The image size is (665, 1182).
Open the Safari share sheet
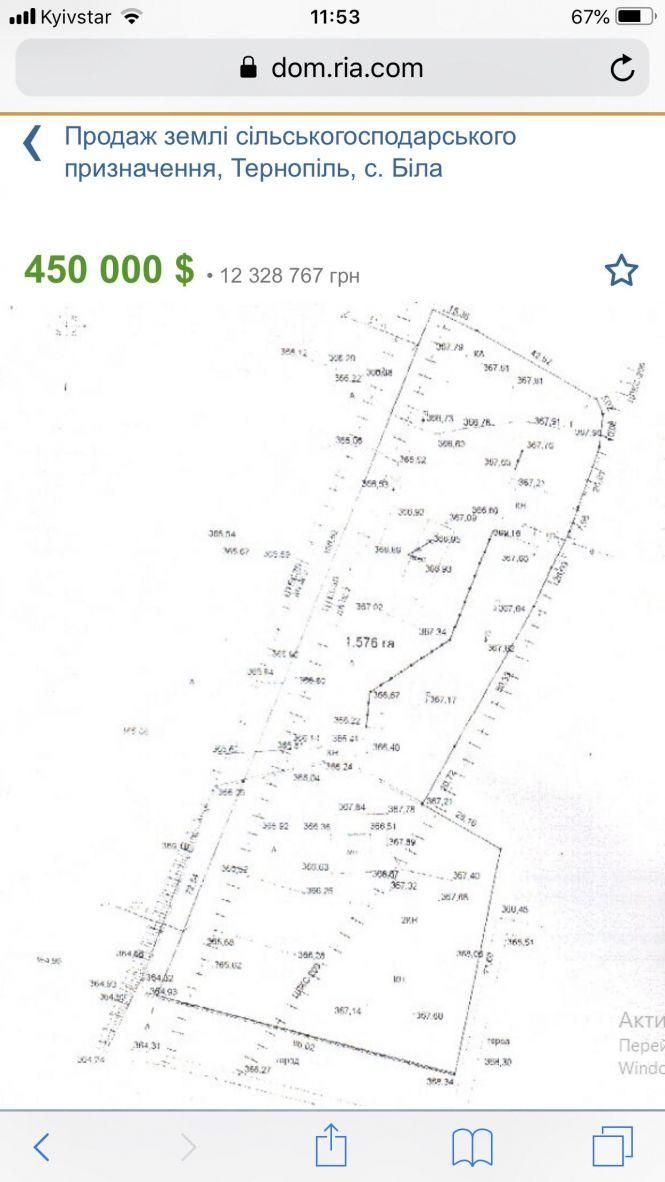point(331,1145)
